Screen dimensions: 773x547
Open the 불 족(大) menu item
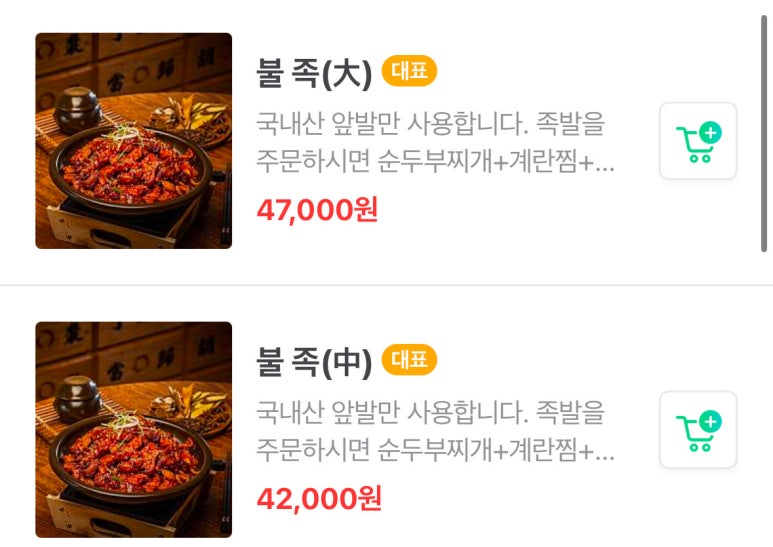[x=314, y=73]
